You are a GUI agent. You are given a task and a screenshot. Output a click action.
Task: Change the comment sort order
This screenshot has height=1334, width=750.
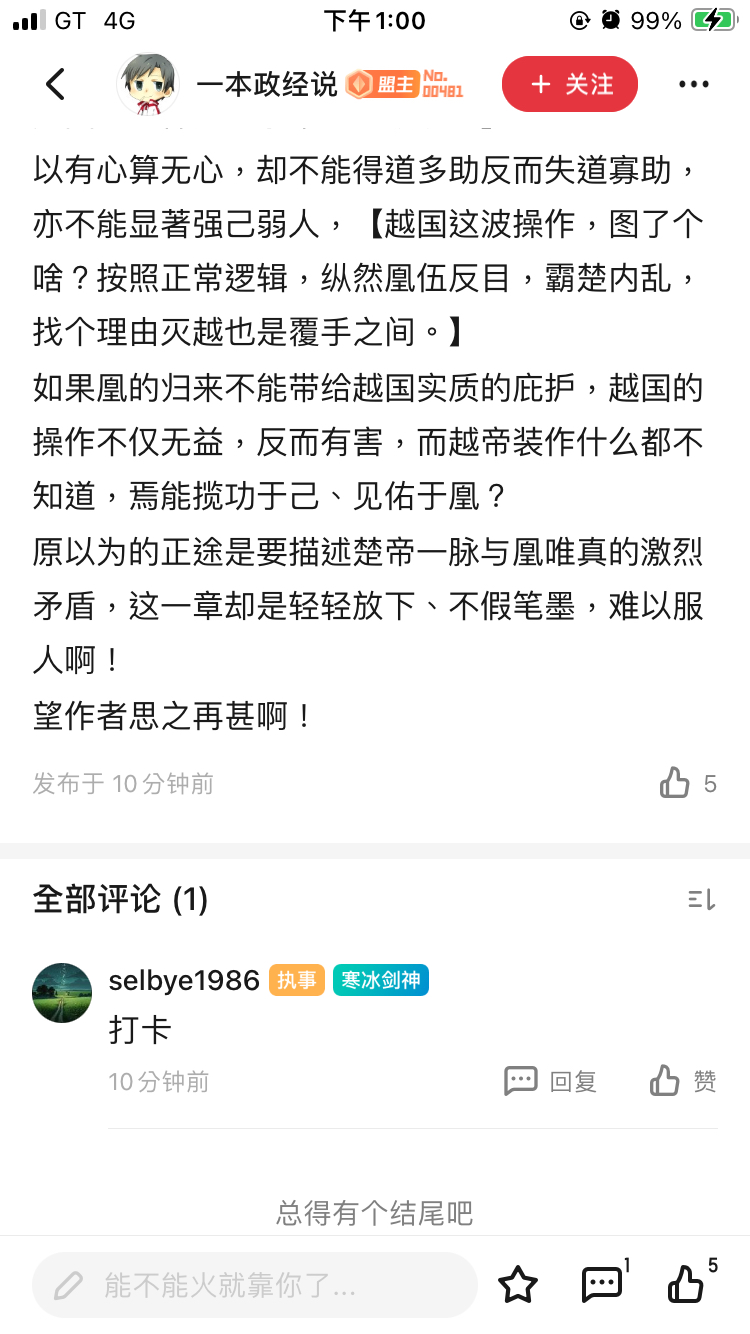click(x=702, y=900)
